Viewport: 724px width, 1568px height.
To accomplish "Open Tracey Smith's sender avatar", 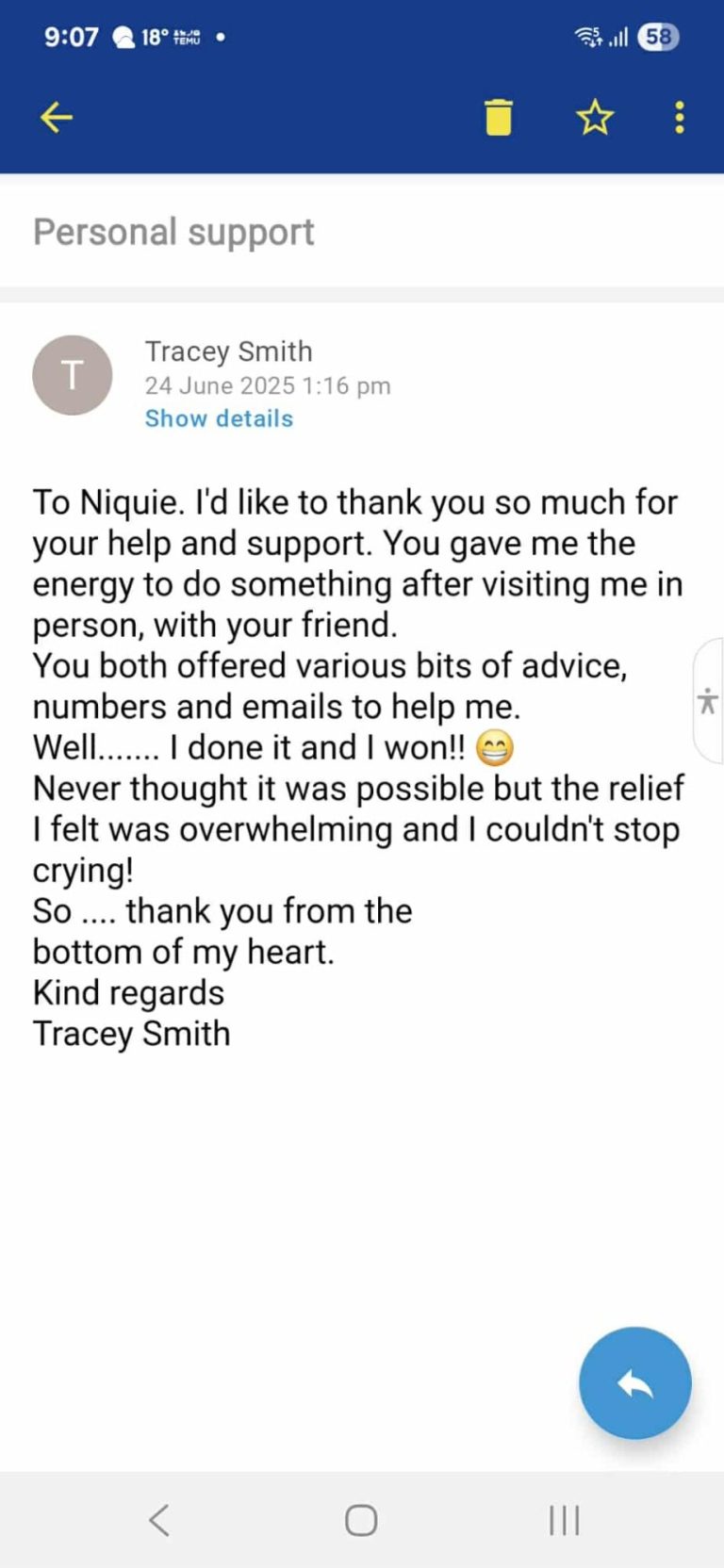I will 73,375.
